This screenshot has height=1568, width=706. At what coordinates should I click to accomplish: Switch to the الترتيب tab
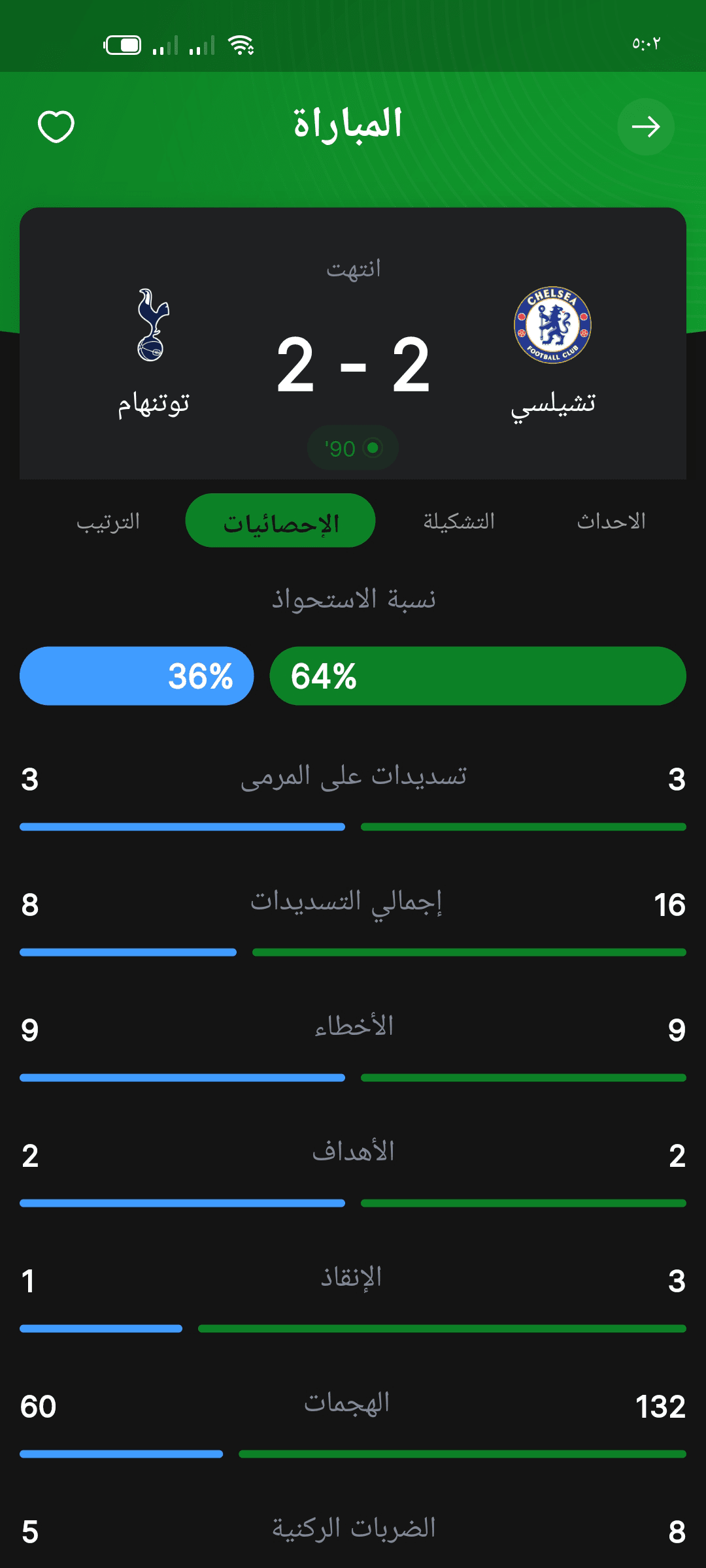point(109,521)
